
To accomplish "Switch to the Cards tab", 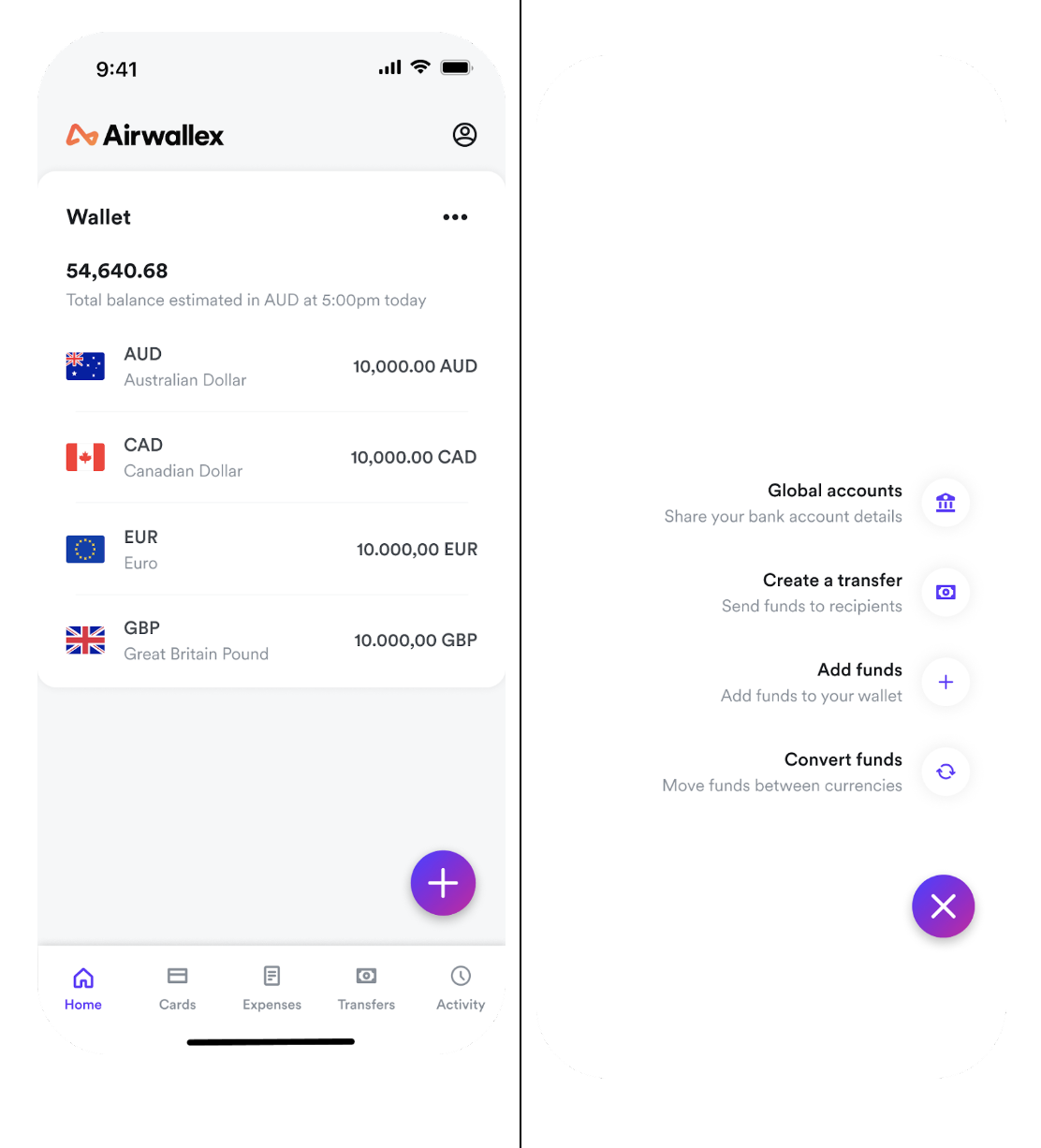I will tap(177, 988).
